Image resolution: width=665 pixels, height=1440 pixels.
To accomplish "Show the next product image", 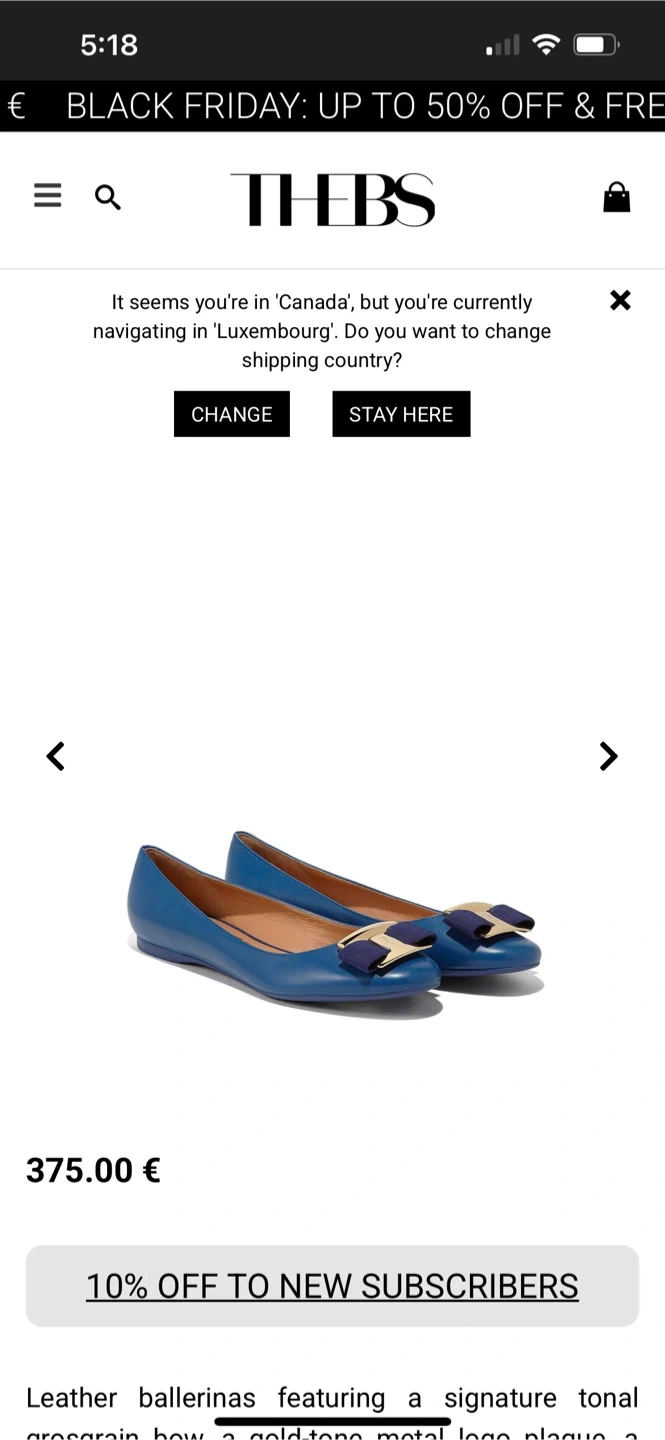I will point(608,756).
